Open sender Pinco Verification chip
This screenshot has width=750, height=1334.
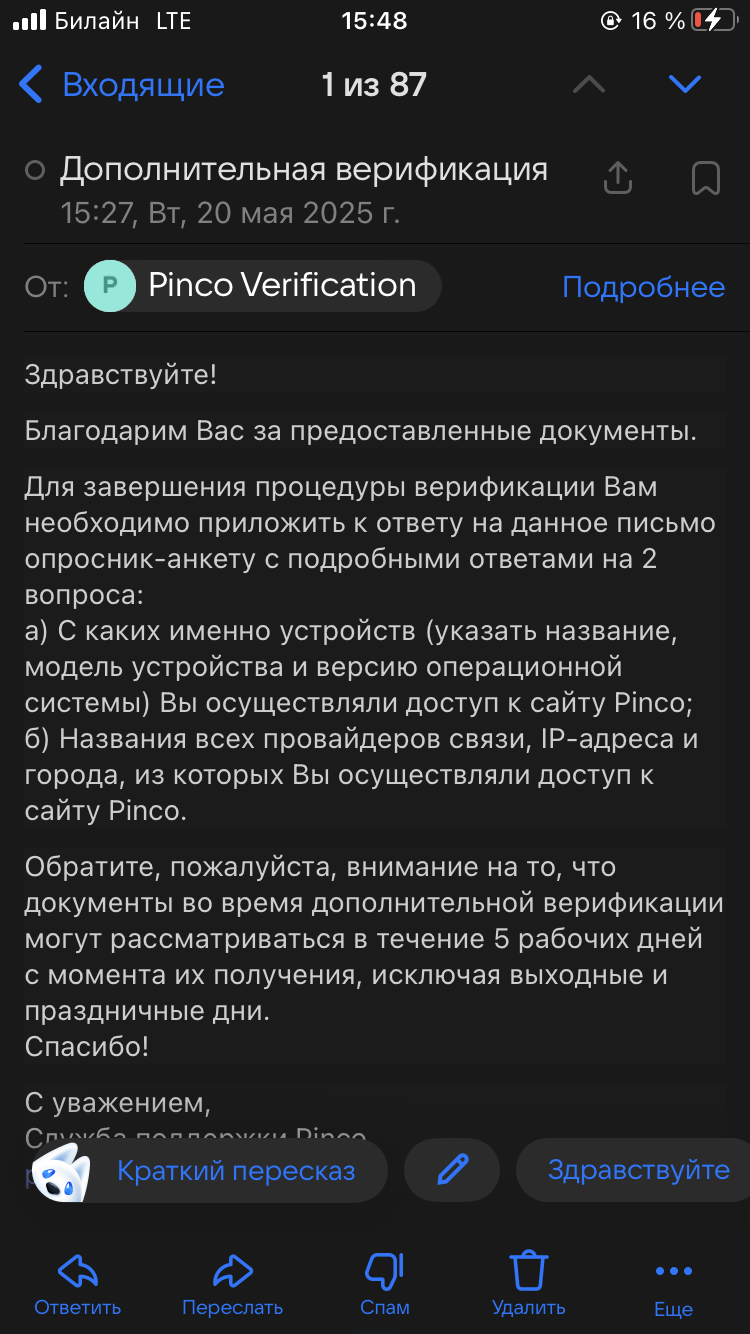[263, 286]
